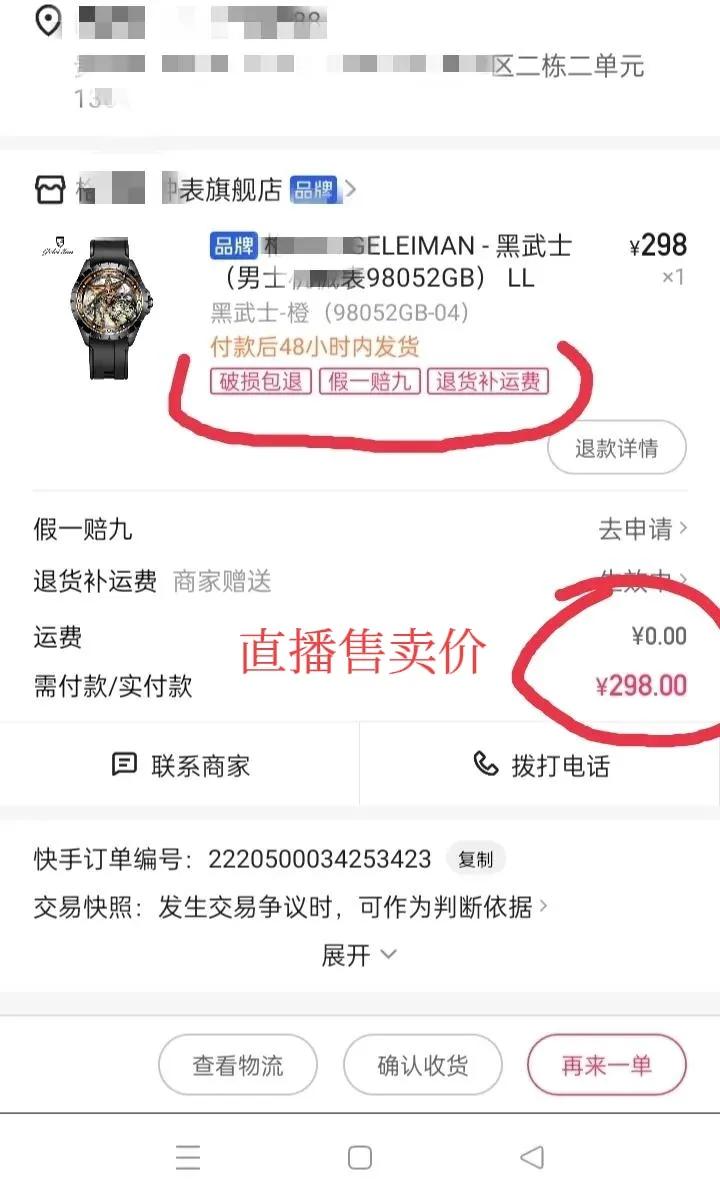Tap the back arrow in navigation bar
Screen dimensions: 720x1202
(531, 1156)
